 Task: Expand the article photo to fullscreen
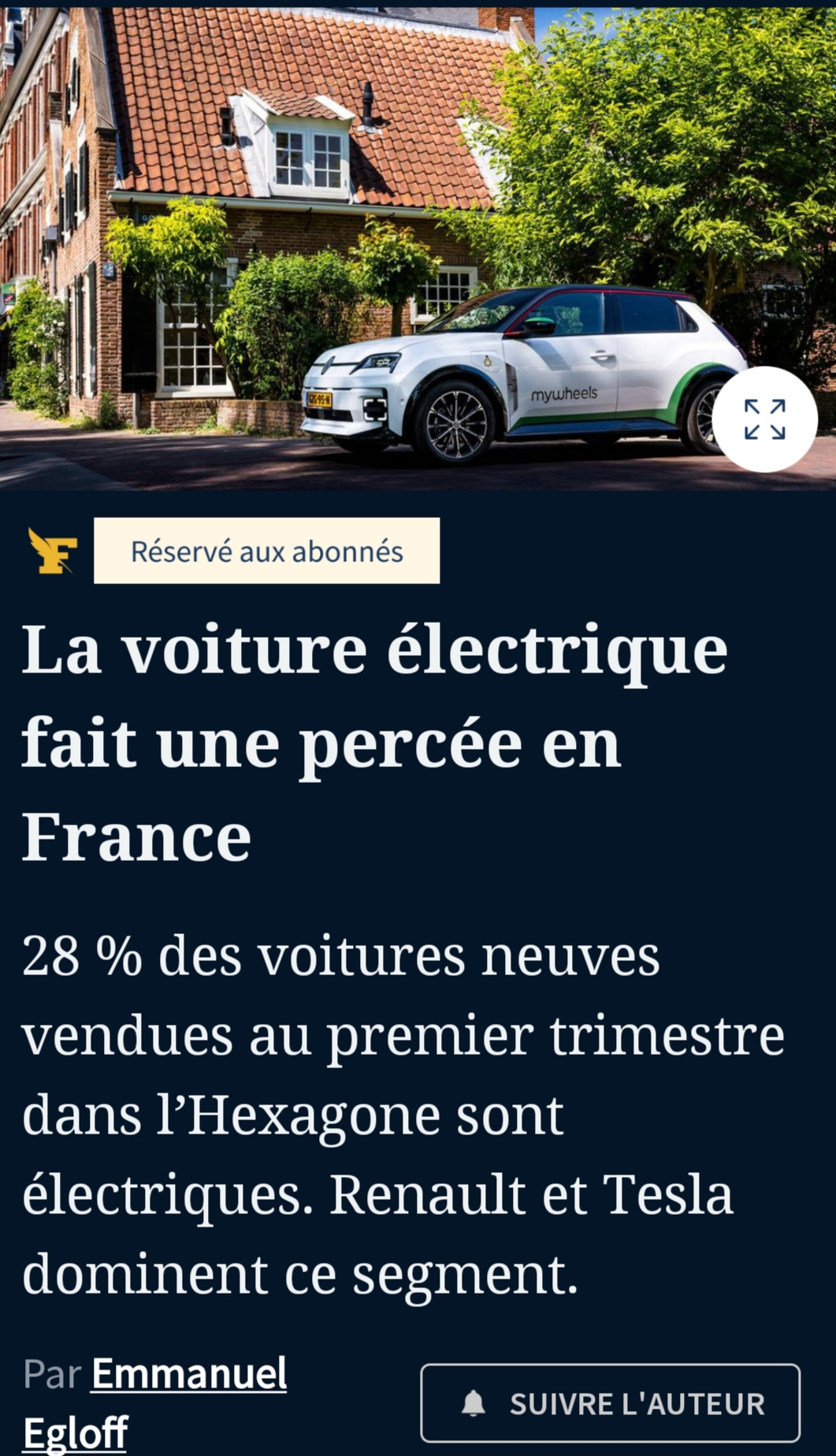coord(764,419)
